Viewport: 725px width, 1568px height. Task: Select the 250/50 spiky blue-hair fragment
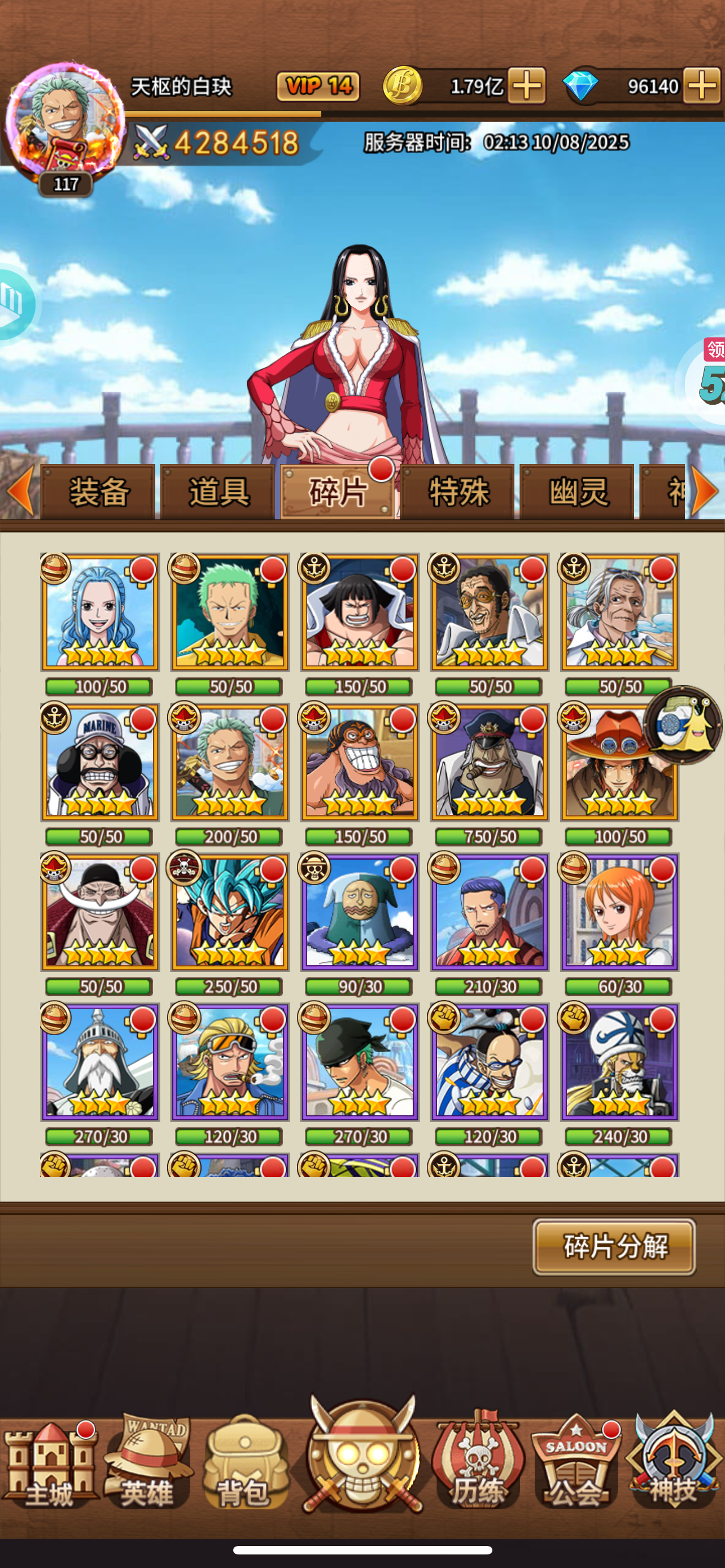[229, 912]
